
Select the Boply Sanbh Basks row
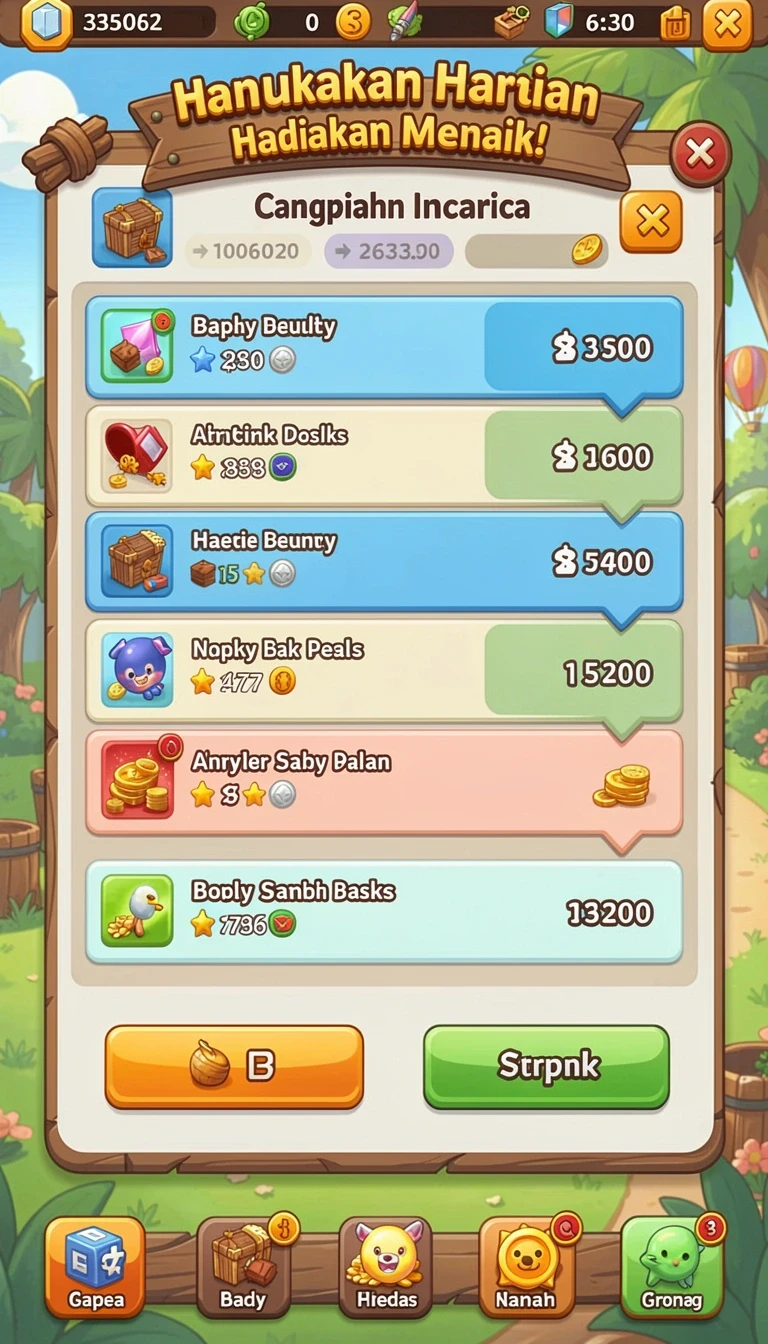[384, 912]
